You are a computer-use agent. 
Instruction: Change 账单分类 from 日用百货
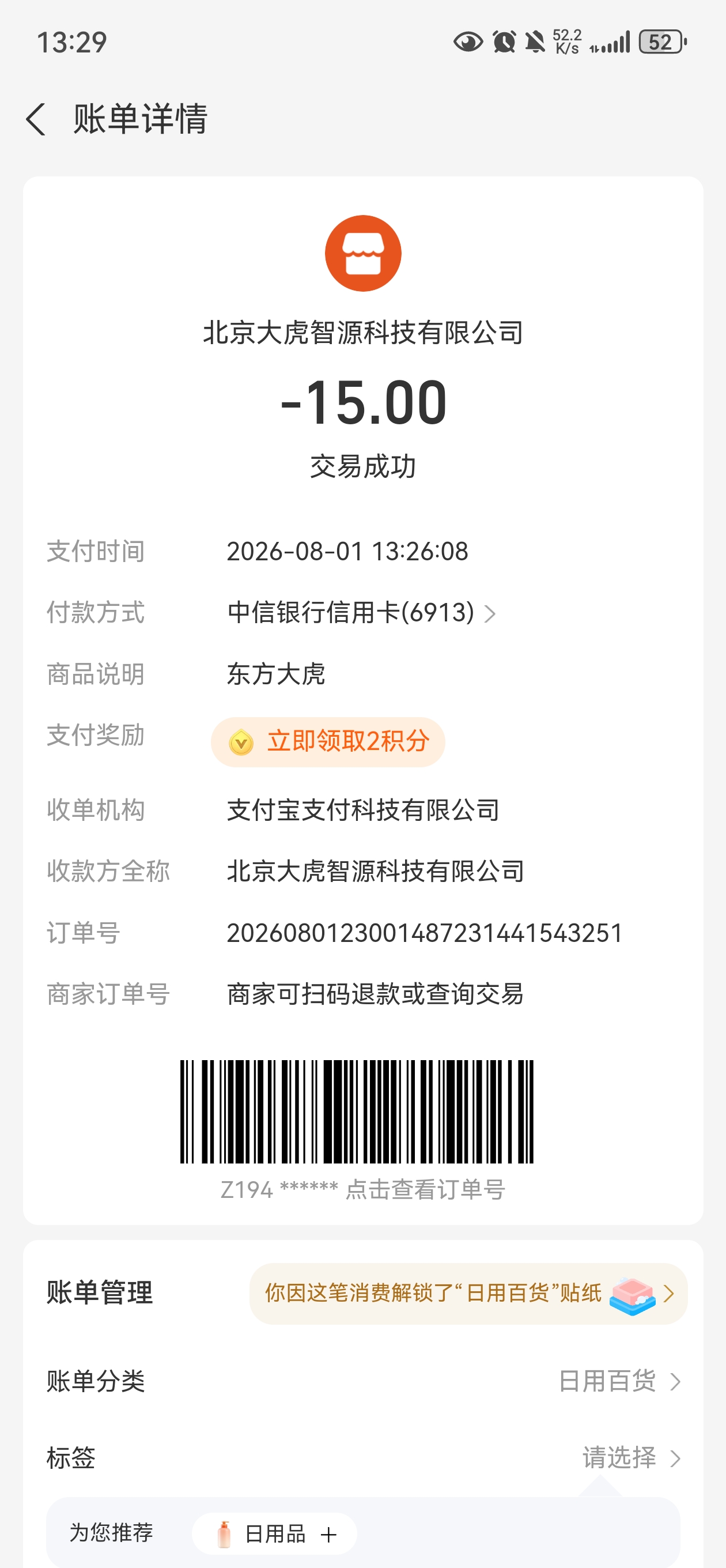pyautogui.click(x=362, y=1381)
